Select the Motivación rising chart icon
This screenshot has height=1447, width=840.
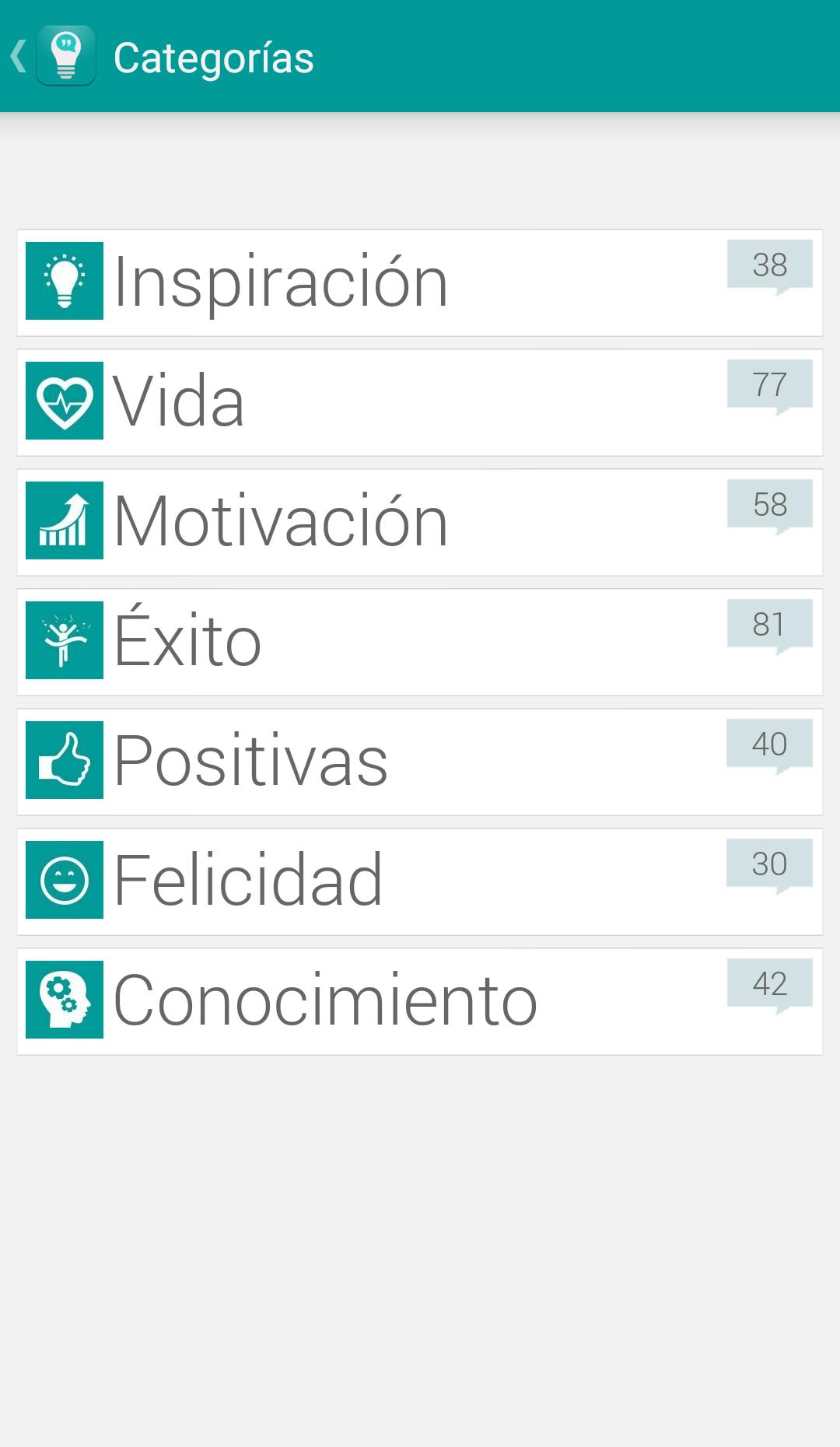click(x=65, y=522)
